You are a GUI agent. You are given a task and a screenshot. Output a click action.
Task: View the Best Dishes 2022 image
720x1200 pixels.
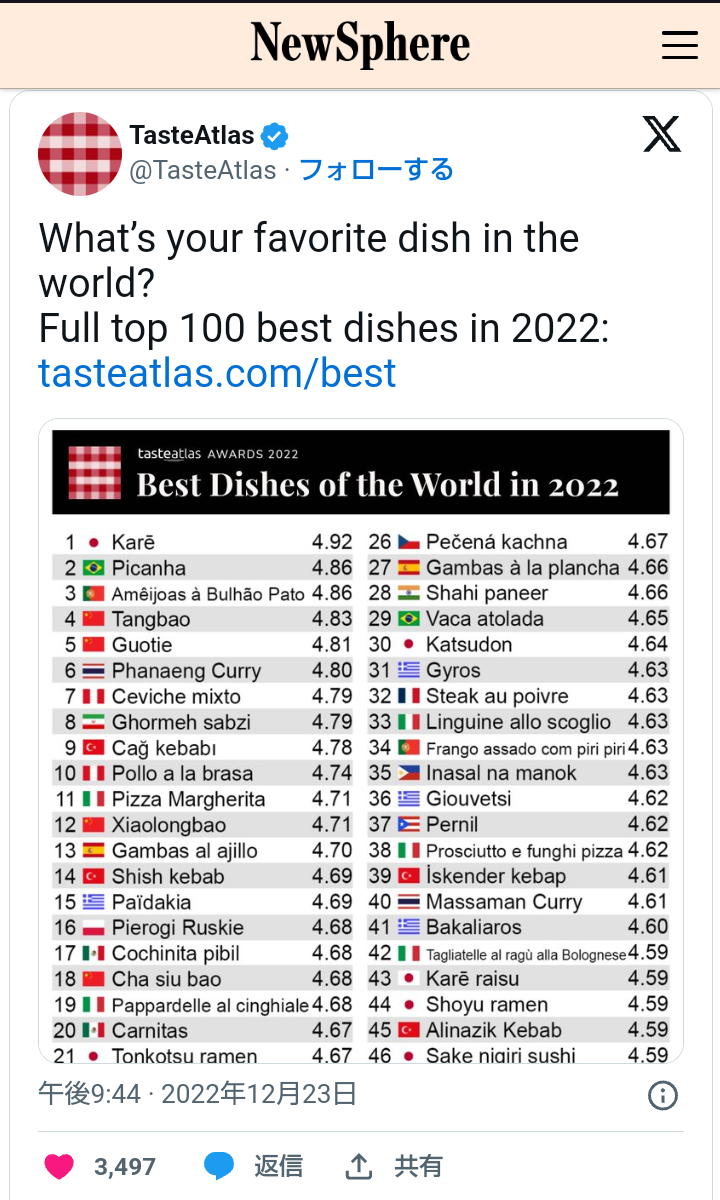tap(361, 740)
